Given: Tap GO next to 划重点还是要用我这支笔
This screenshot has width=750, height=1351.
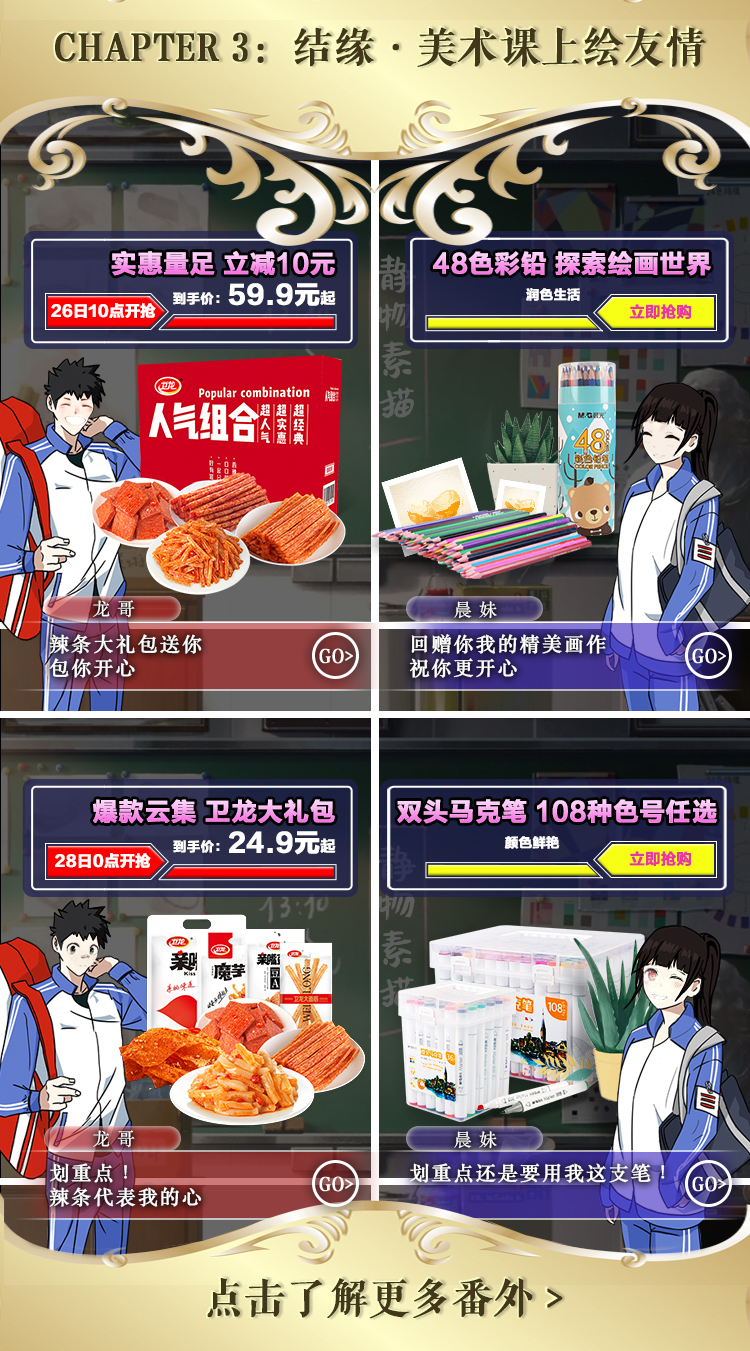Looking at the screenshot, I should pos(708,1184).
